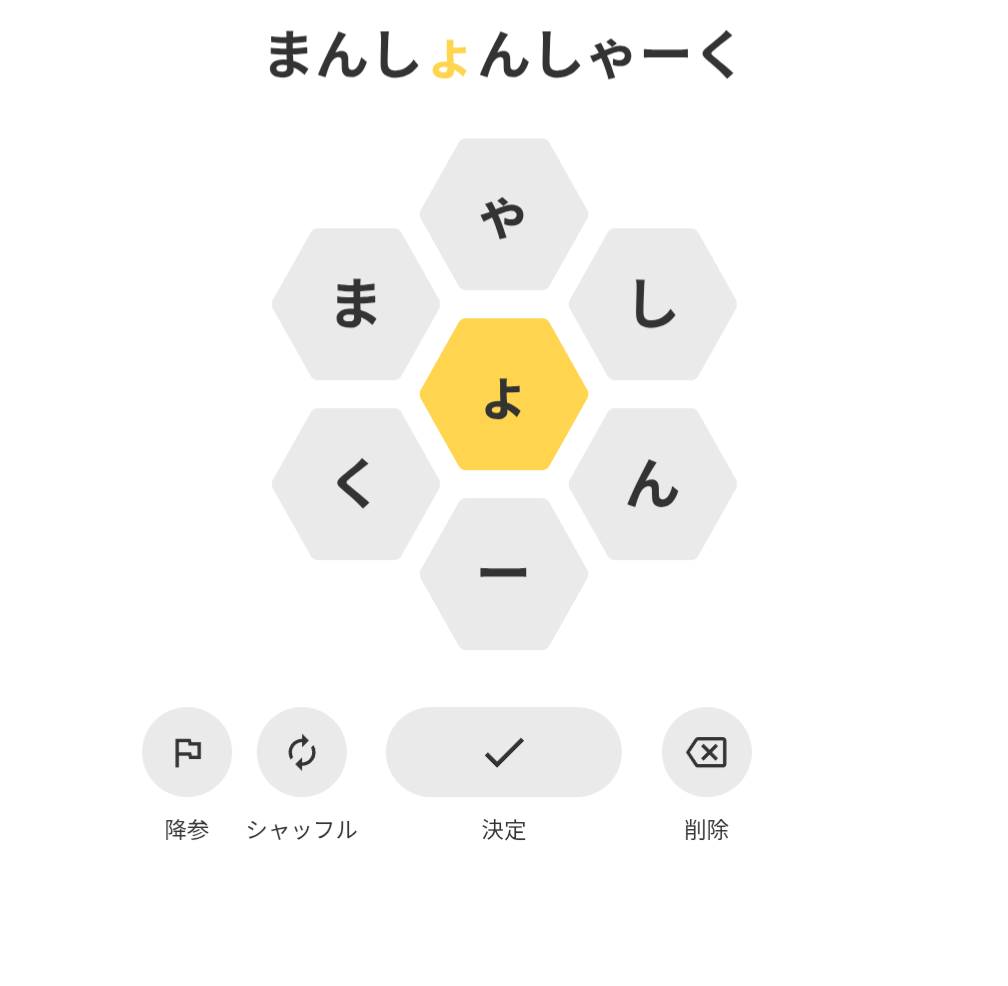The height and width of the screenshot is (986, 1008).
Task: Shuffle the letters with シャッフル
Action: tap(301, 752)
